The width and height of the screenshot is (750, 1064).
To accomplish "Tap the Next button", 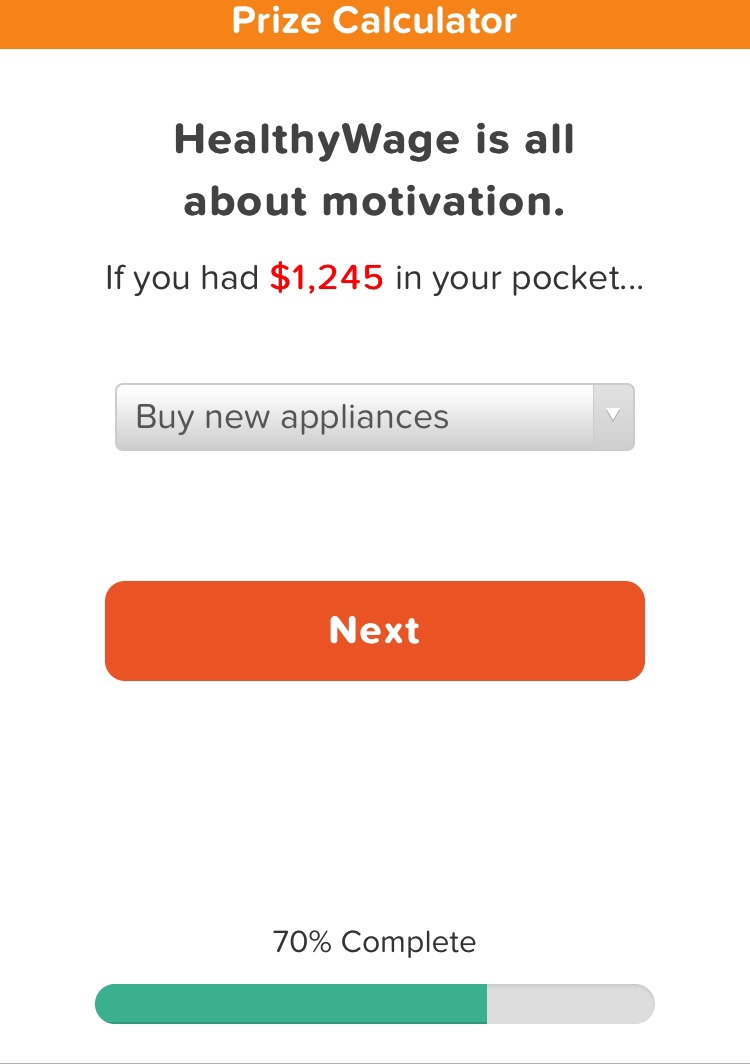I will [374, 631].
